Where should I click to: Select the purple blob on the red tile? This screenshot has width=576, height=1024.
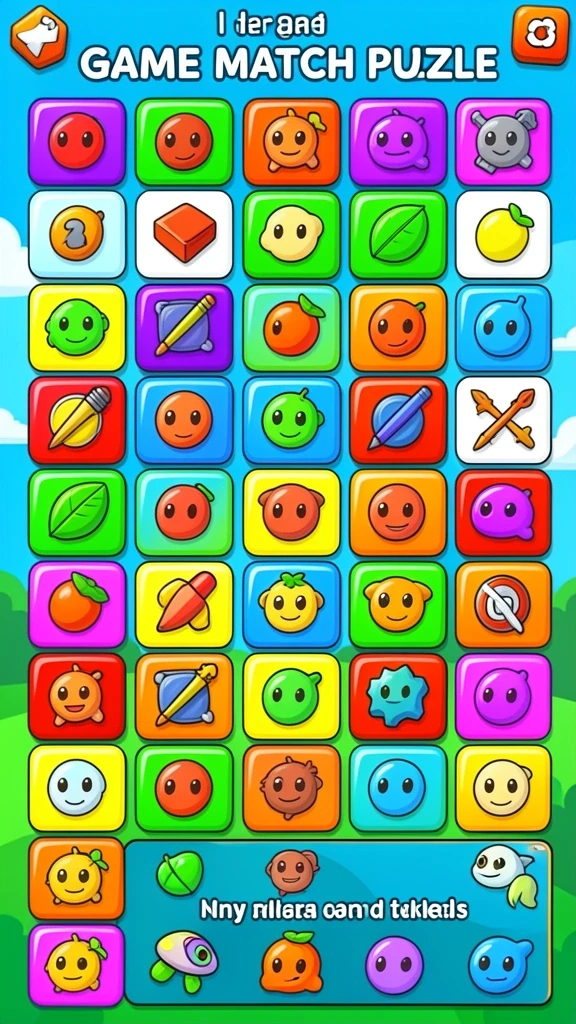(504, 513)
